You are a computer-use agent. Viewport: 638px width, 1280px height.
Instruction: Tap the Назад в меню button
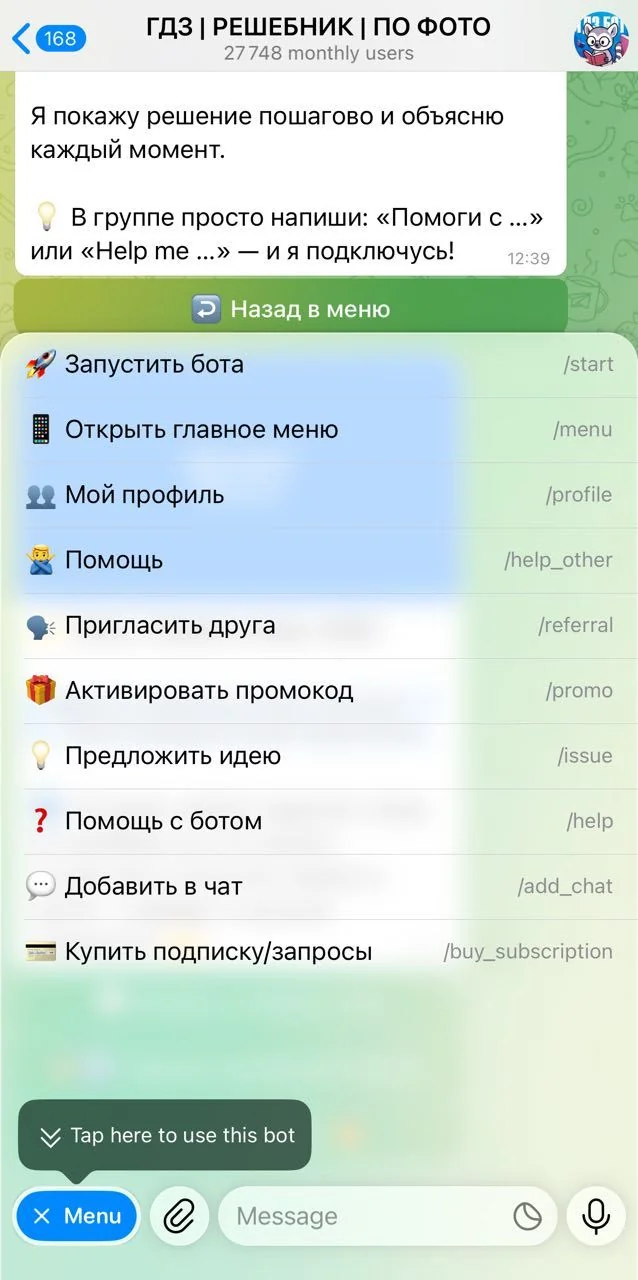tap(291, 309)
